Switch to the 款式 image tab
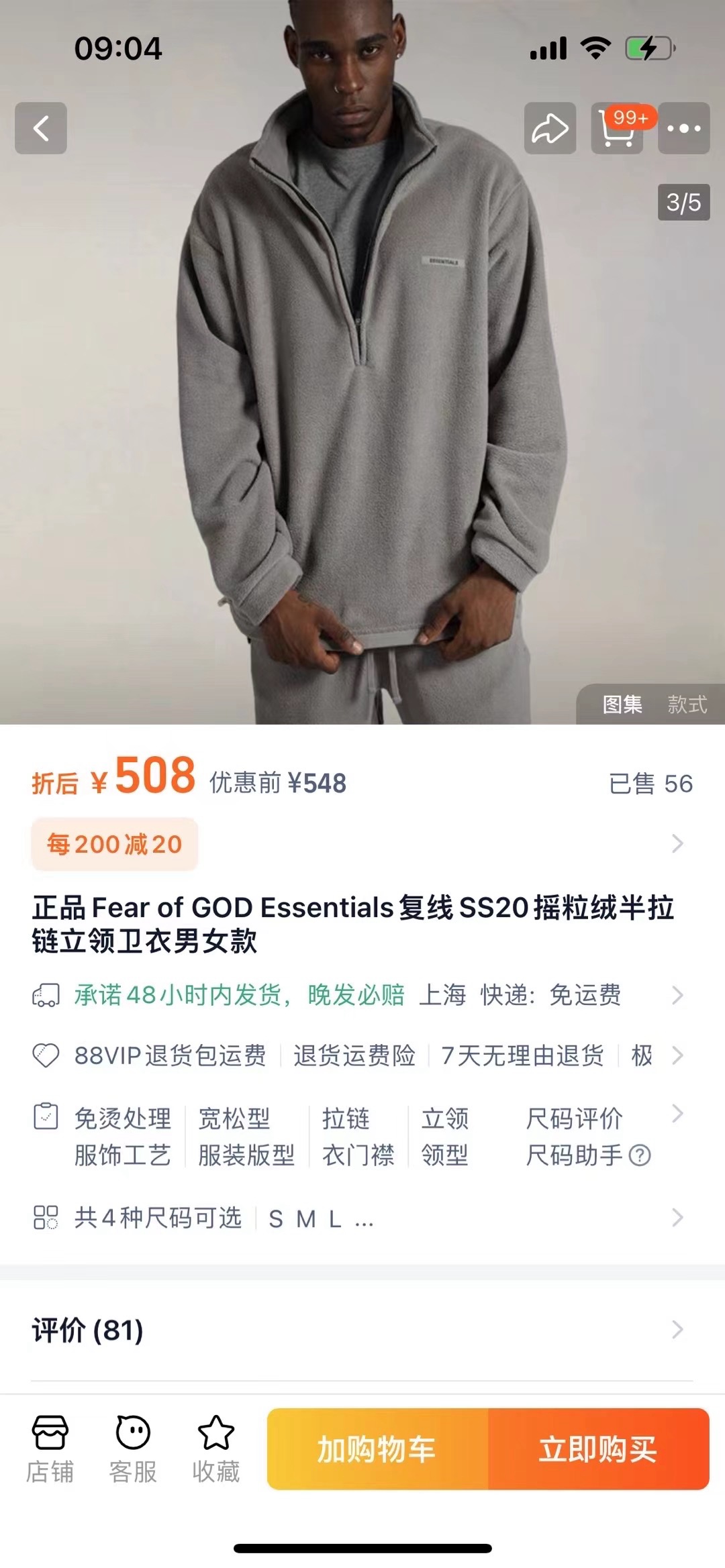Screen dimensions: 725x1568 [x=687, y=704]
